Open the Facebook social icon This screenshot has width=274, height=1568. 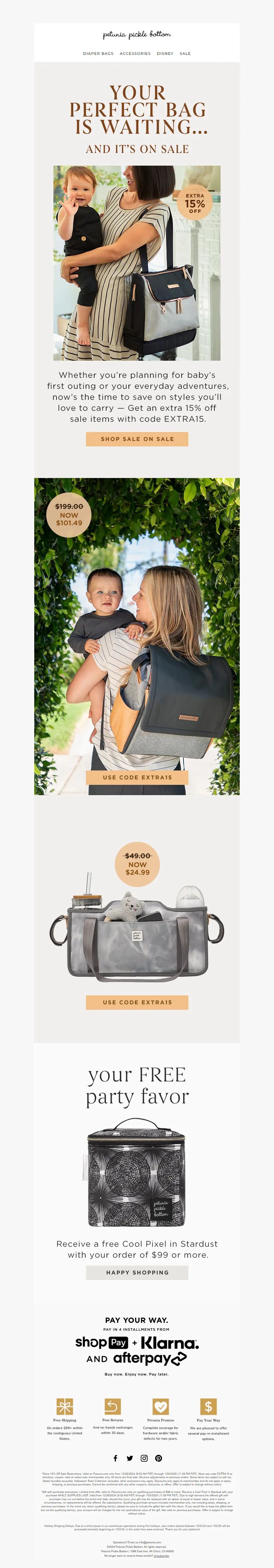(x=115, y=1458)
